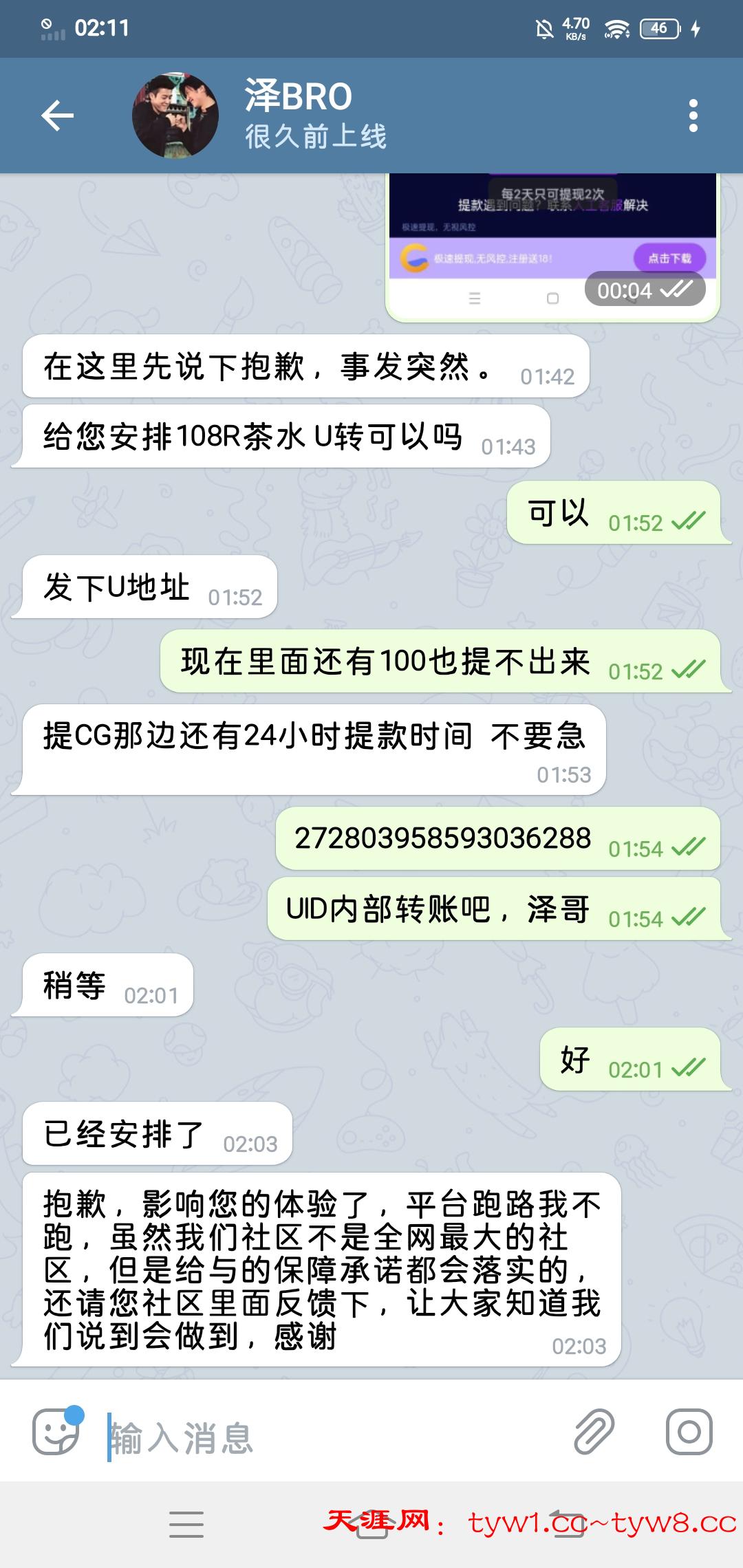The height and width of the screenshot is (1568, 743).
Task: Open the chat overflow menu
Action: [x=693, y=115]
